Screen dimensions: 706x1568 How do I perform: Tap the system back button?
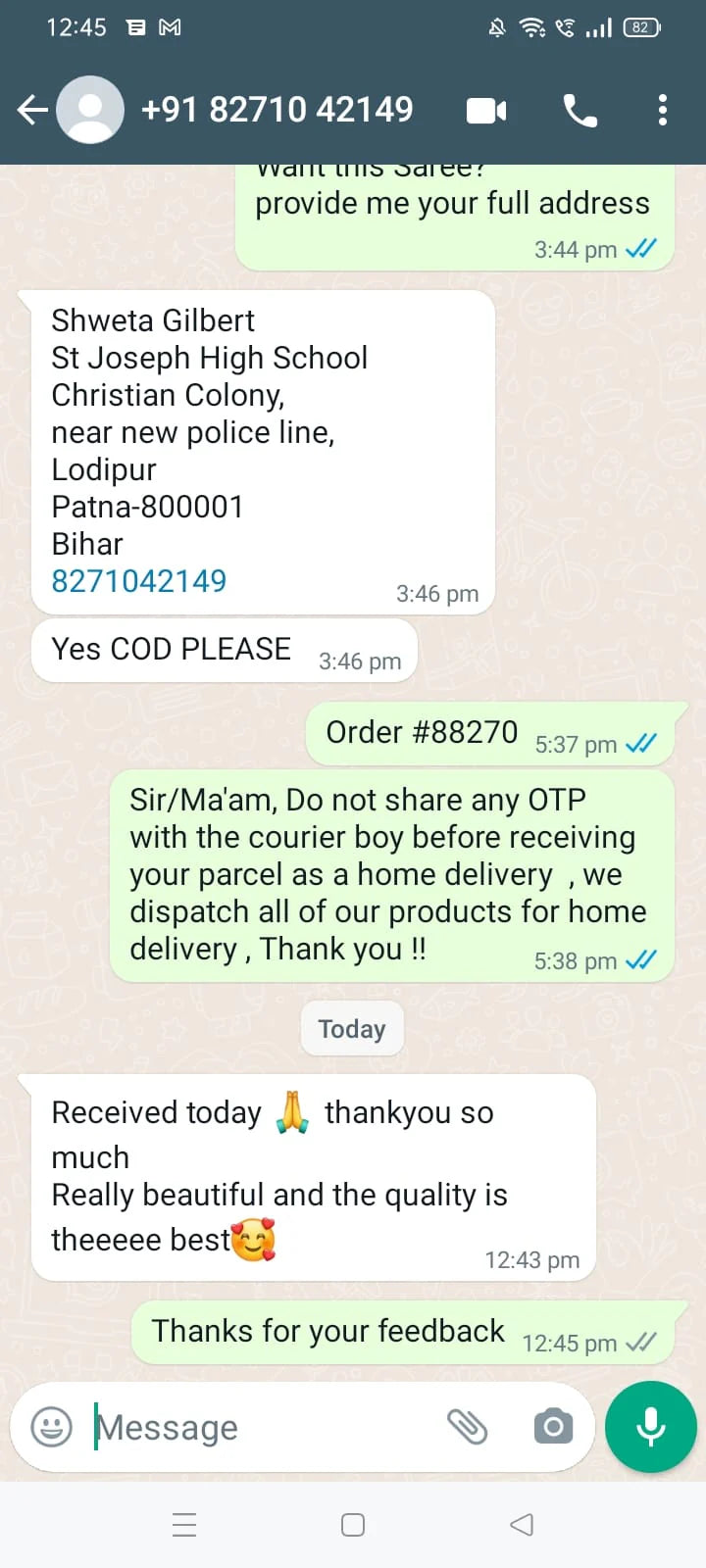pyautogui.click(x=522, y=1525)
